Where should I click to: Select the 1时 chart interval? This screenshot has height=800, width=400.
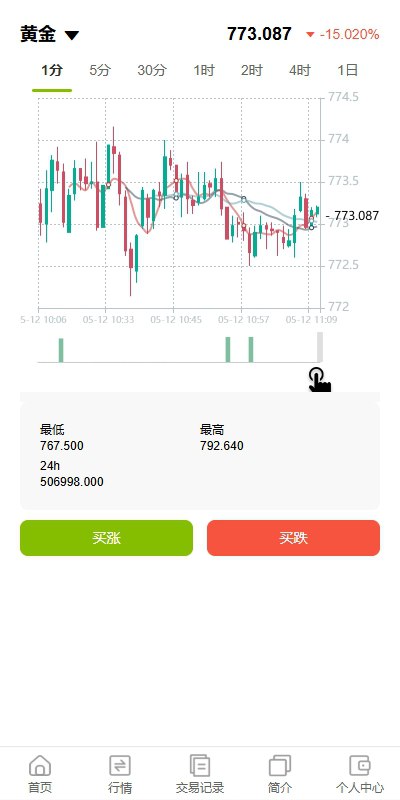[x=204, y=70]
